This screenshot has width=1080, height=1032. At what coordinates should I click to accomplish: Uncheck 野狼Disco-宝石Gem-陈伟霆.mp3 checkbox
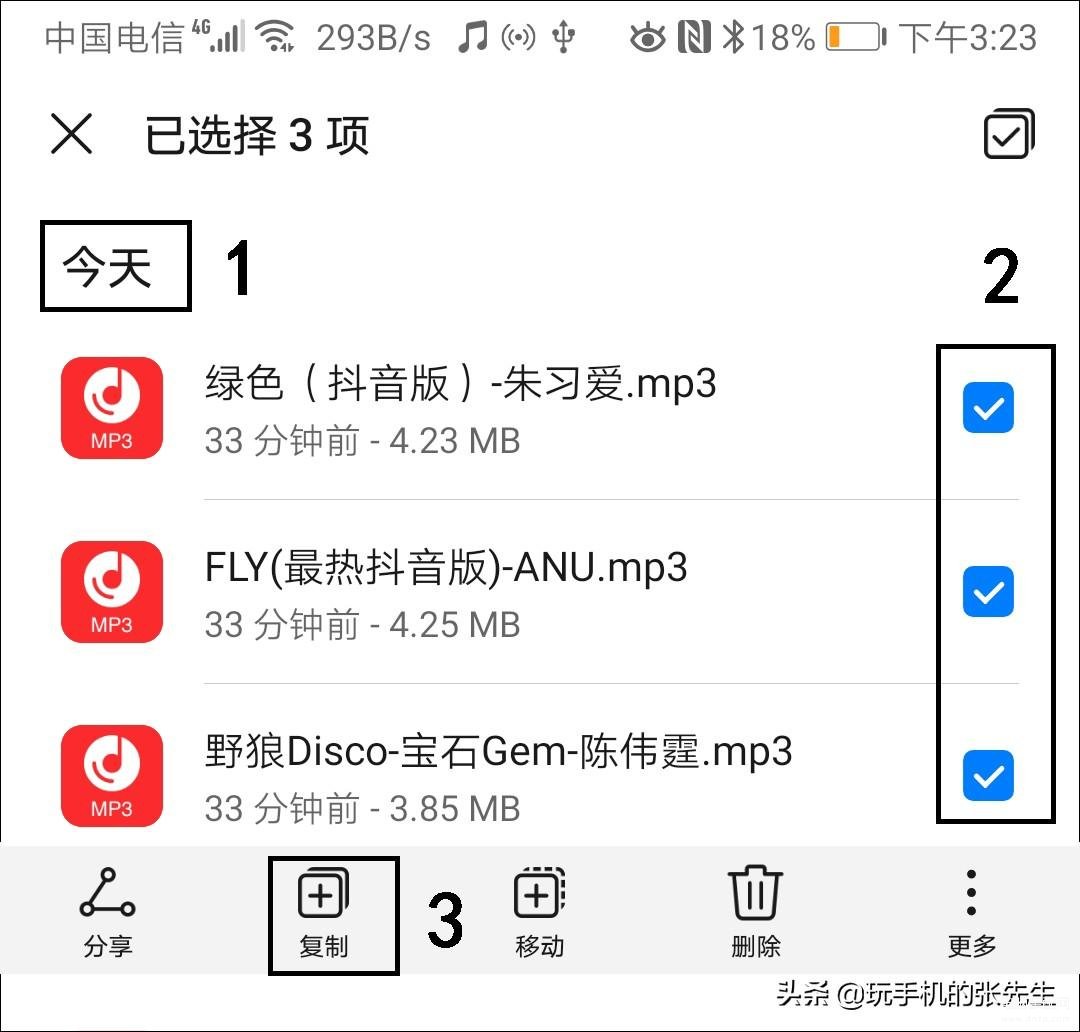[x=988, y=776]
